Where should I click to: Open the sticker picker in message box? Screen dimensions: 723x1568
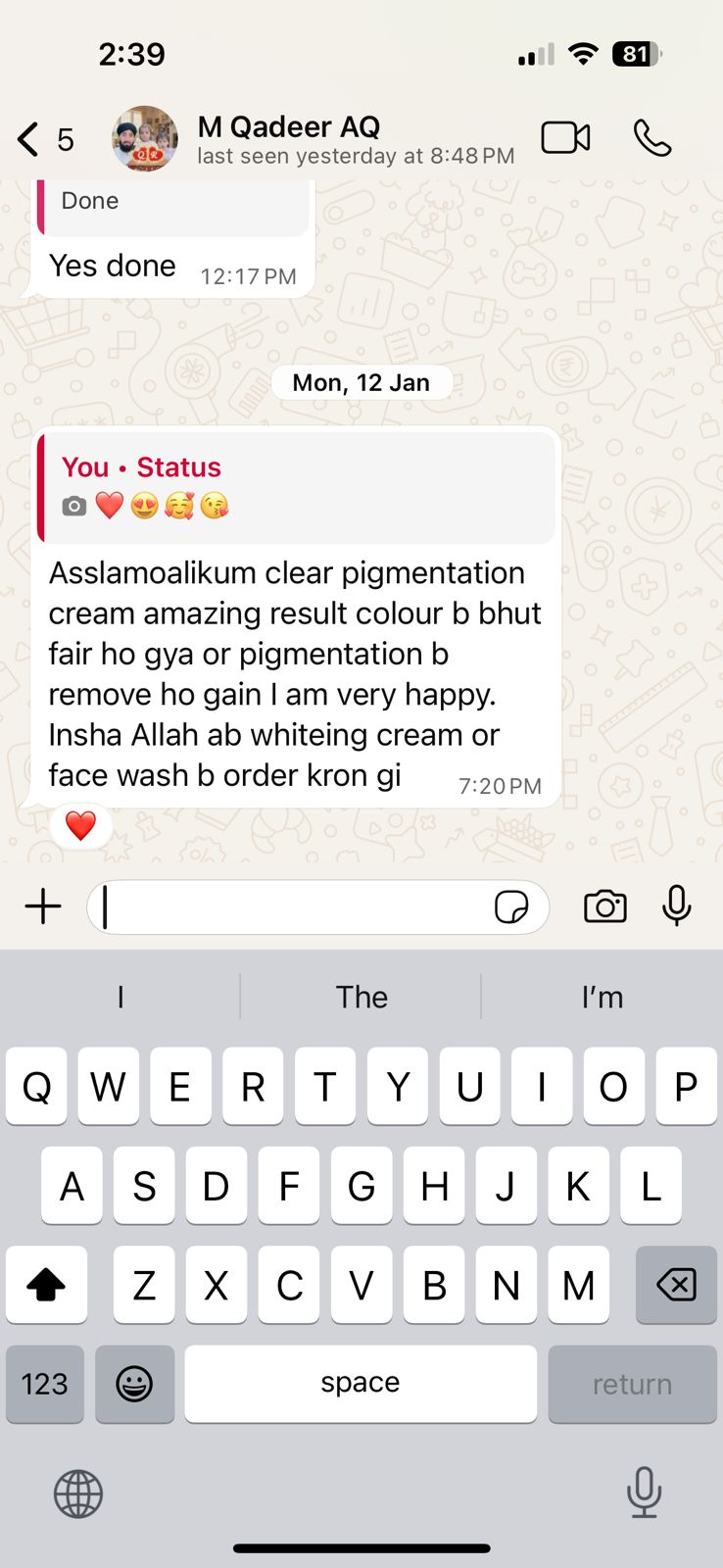(511, 907)
